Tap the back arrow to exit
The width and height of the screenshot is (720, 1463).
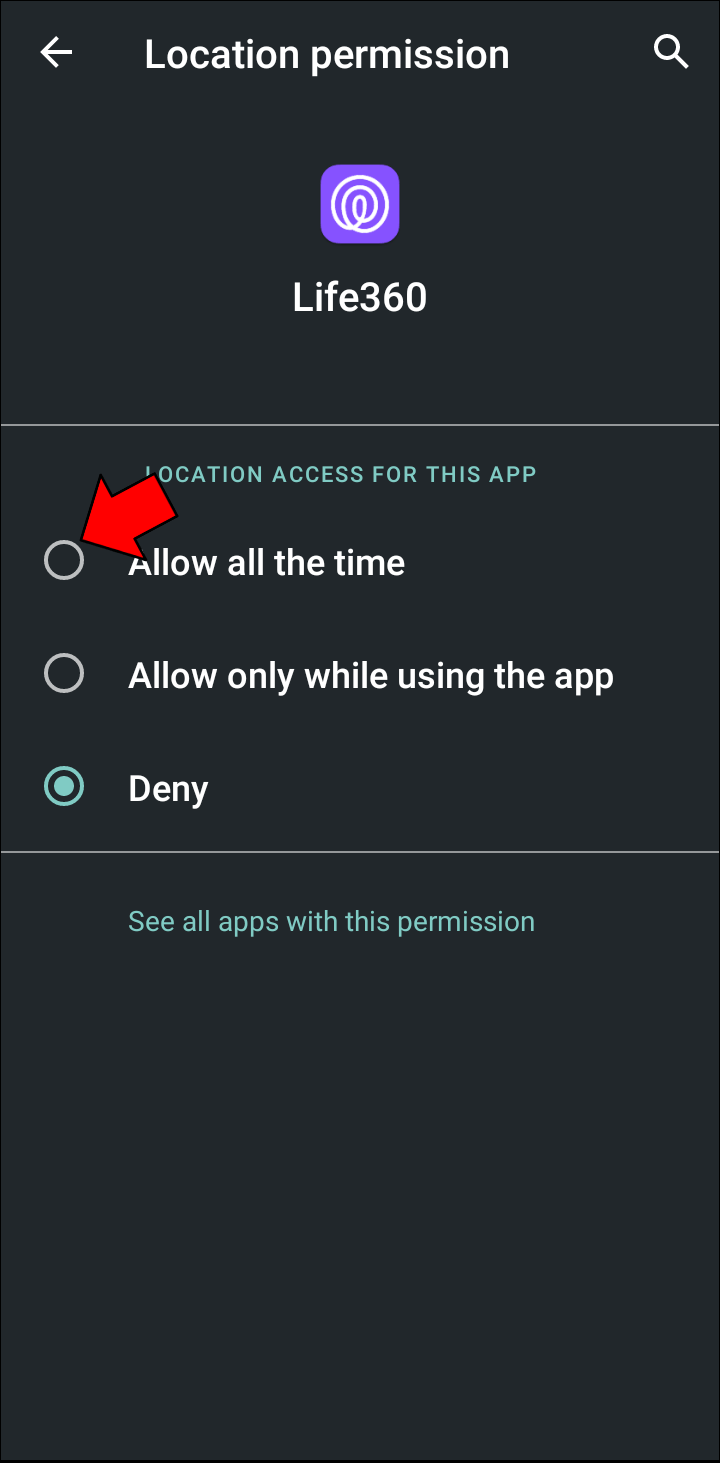(x=55, y=52)
